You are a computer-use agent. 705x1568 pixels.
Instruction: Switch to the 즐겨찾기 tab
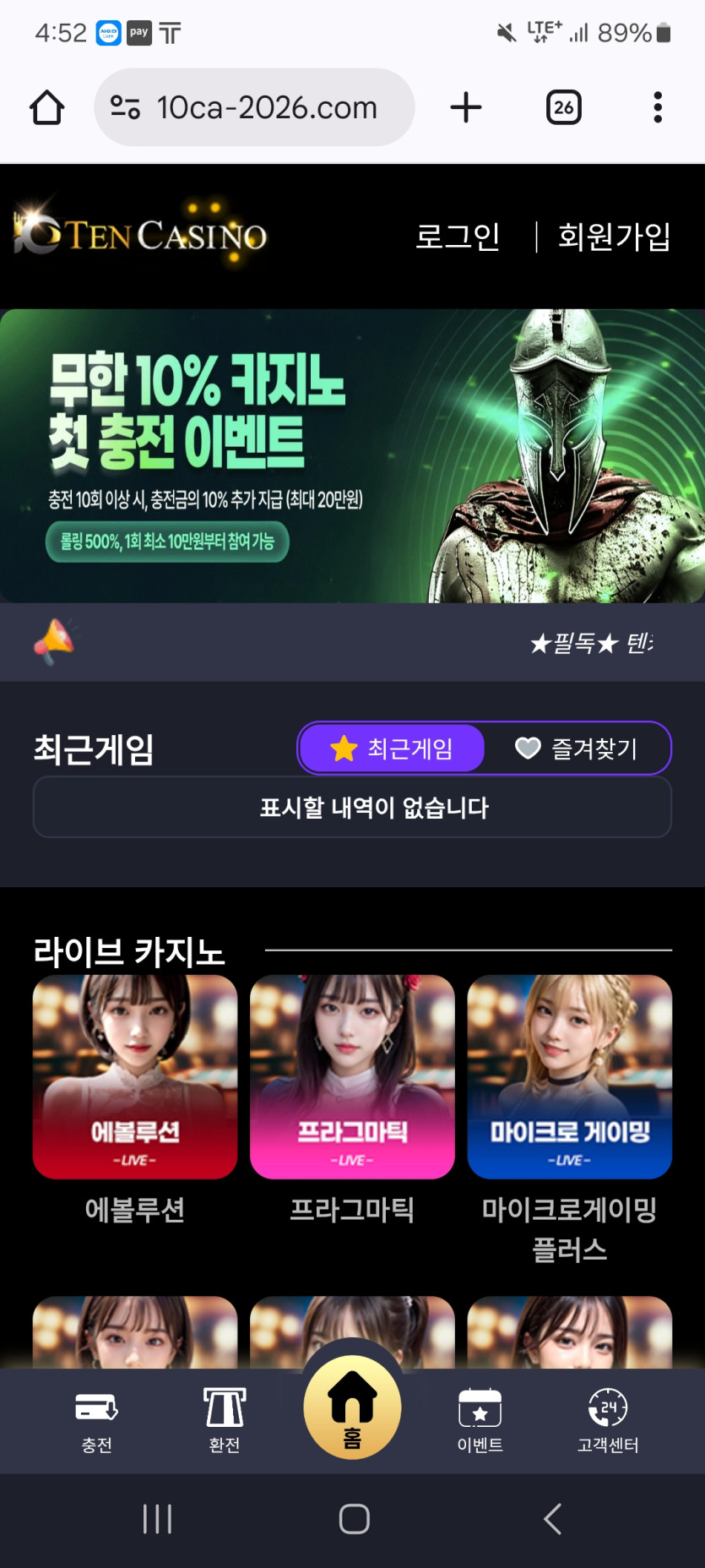pyautogui.click(x=577, y=749)
